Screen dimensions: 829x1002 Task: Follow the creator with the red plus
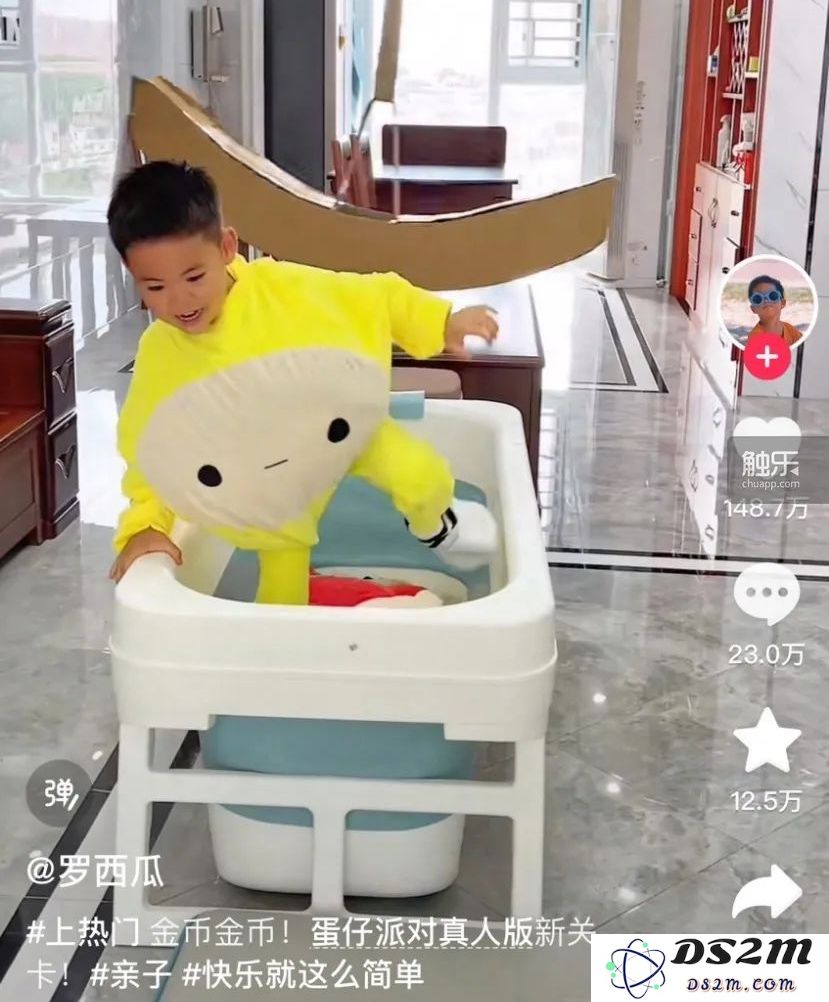[x=767, y=358]
